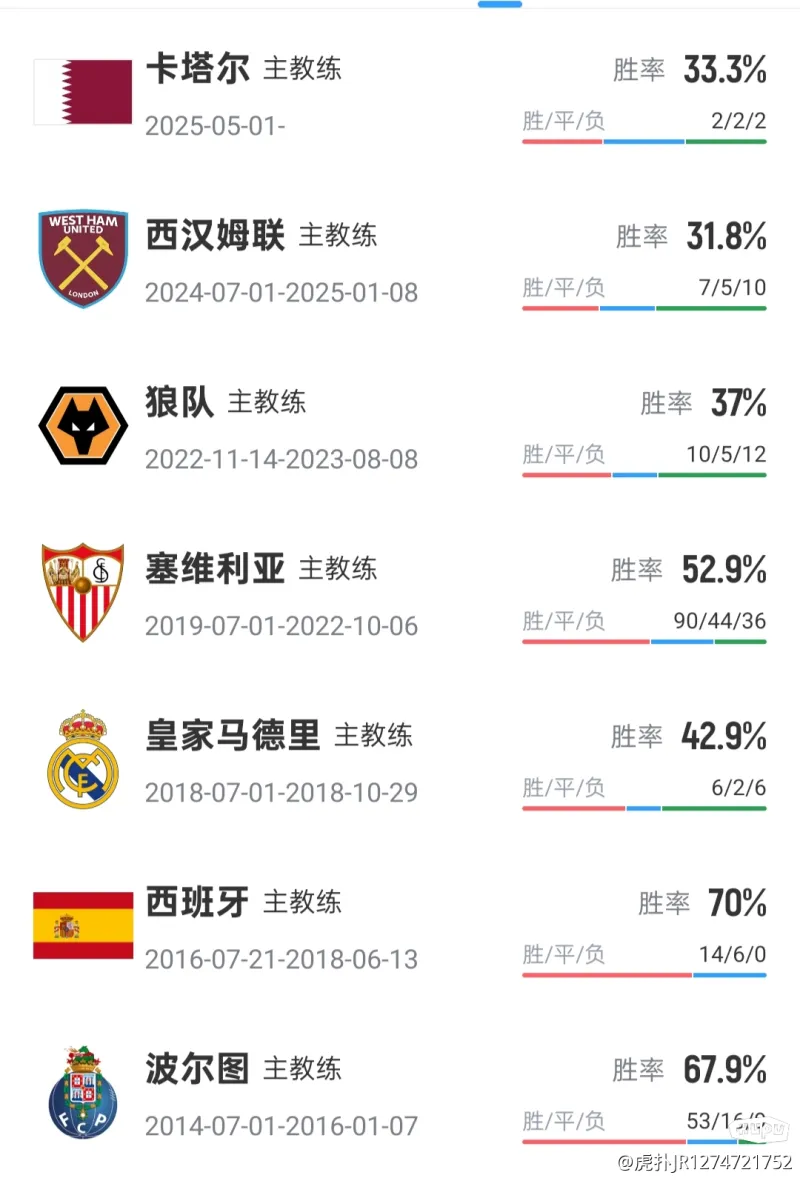View the 西汉姆联 coaching record details
The height and width of the screenshot is (1181, 800).
[218, 234]
